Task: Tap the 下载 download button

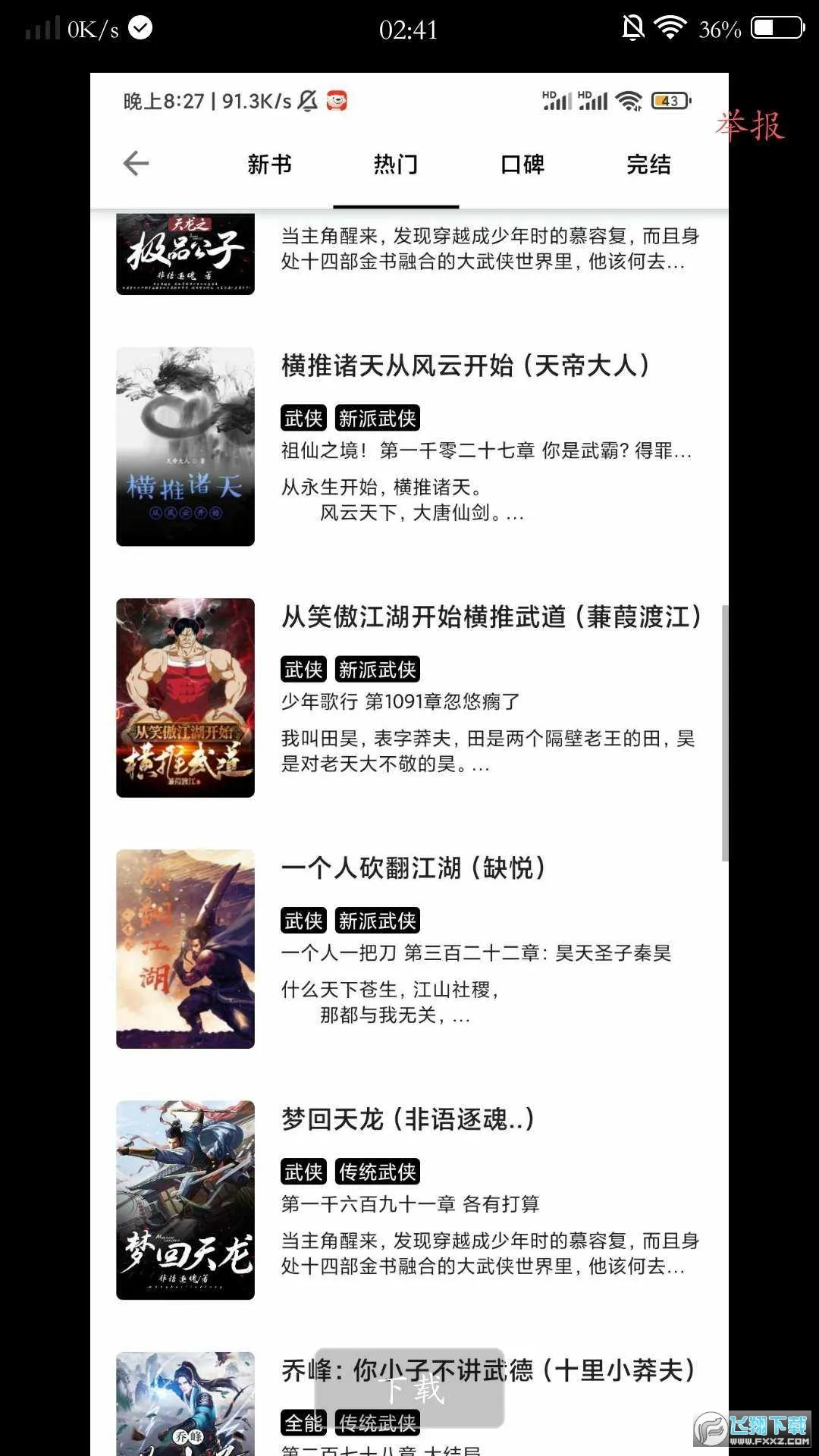Action: click(x=410, y=1389)
